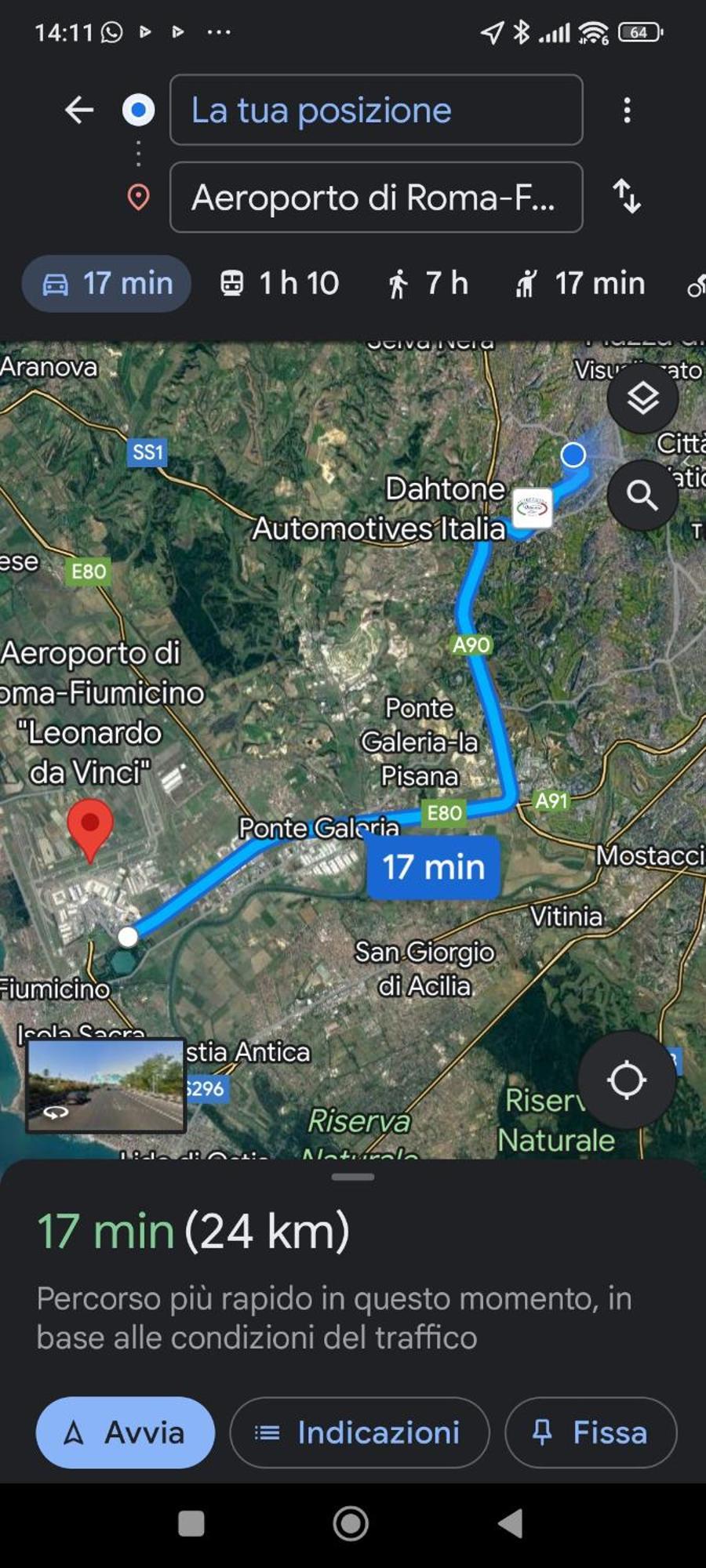The width and height of the screenshot is (706, 1568).
Task: Switch to public transit 1 h 10
Action: coord(279,283)
